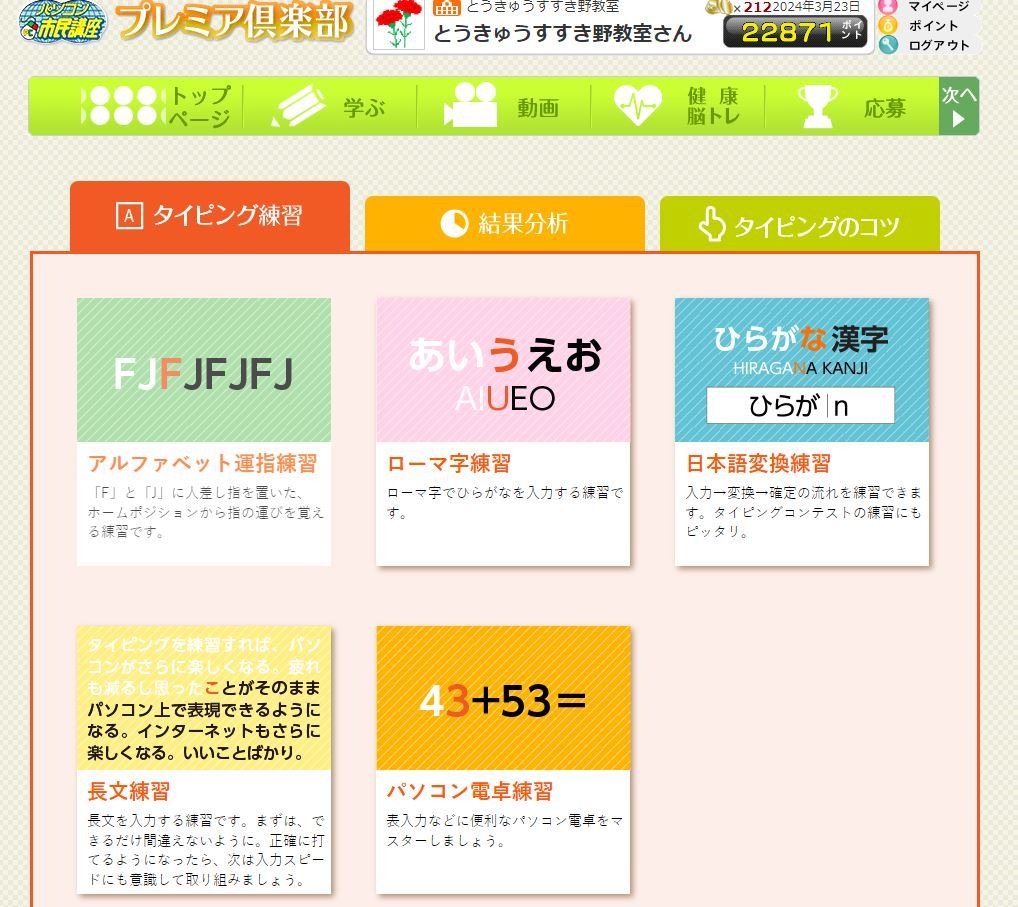Open the 長文練習 card

(204, 758)
